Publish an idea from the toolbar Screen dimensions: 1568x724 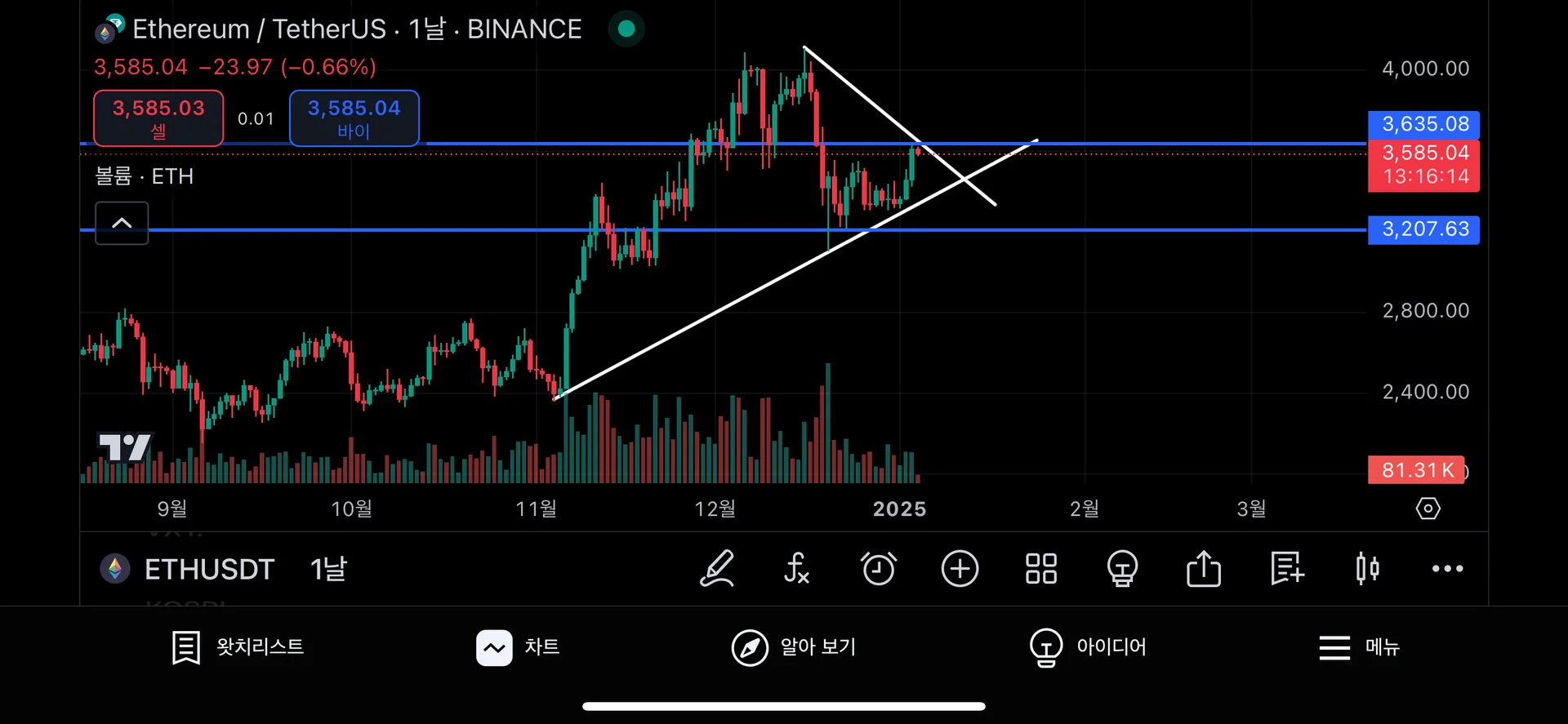click(1122, 569)
